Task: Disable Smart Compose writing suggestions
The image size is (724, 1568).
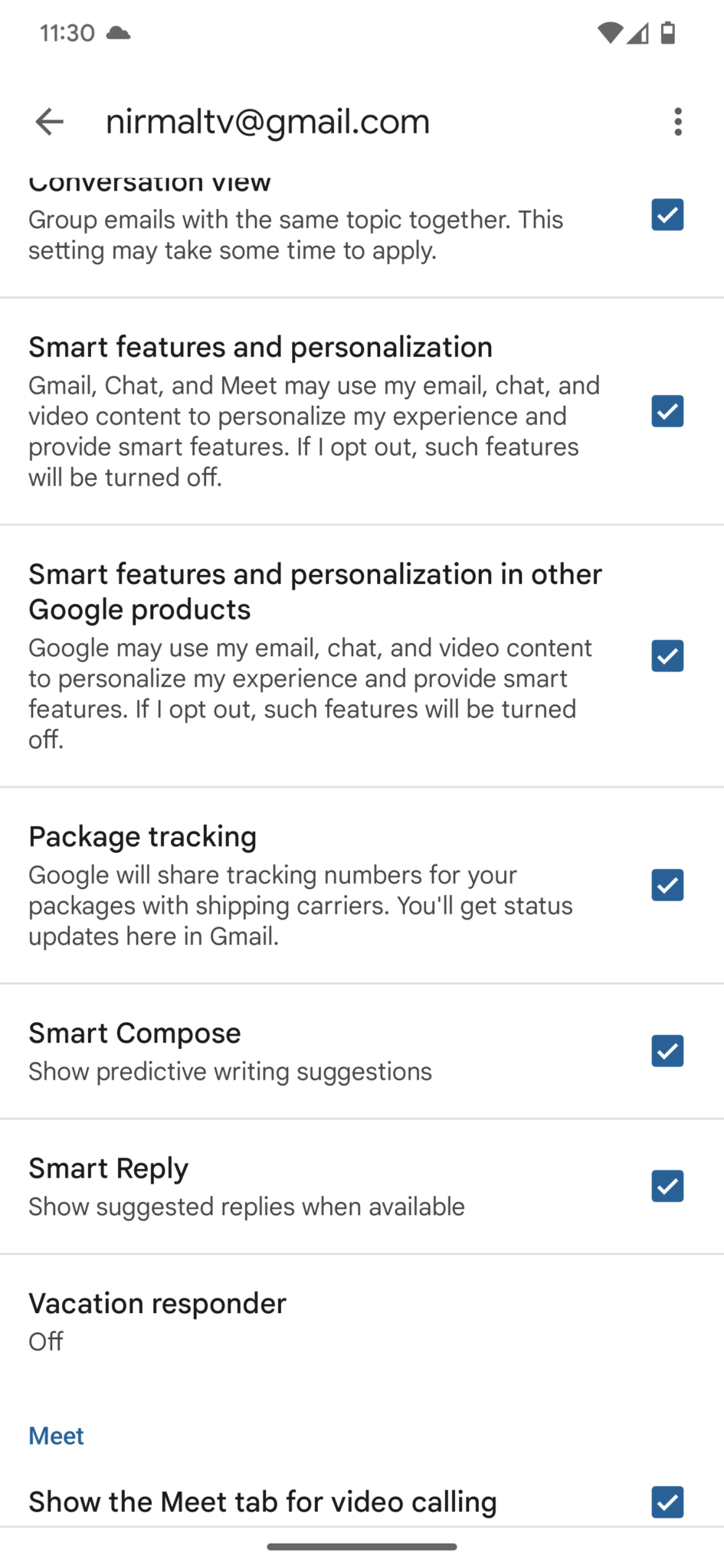Action: [667, 1051]
